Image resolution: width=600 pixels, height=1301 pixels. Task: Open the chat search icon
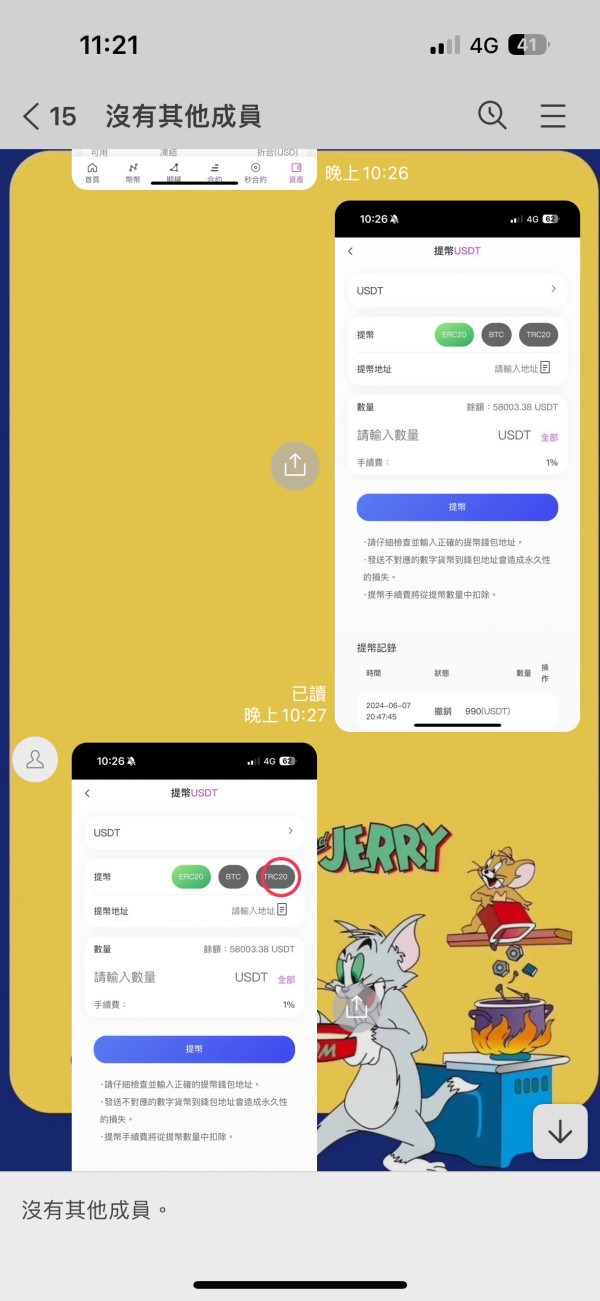(492, 116)
